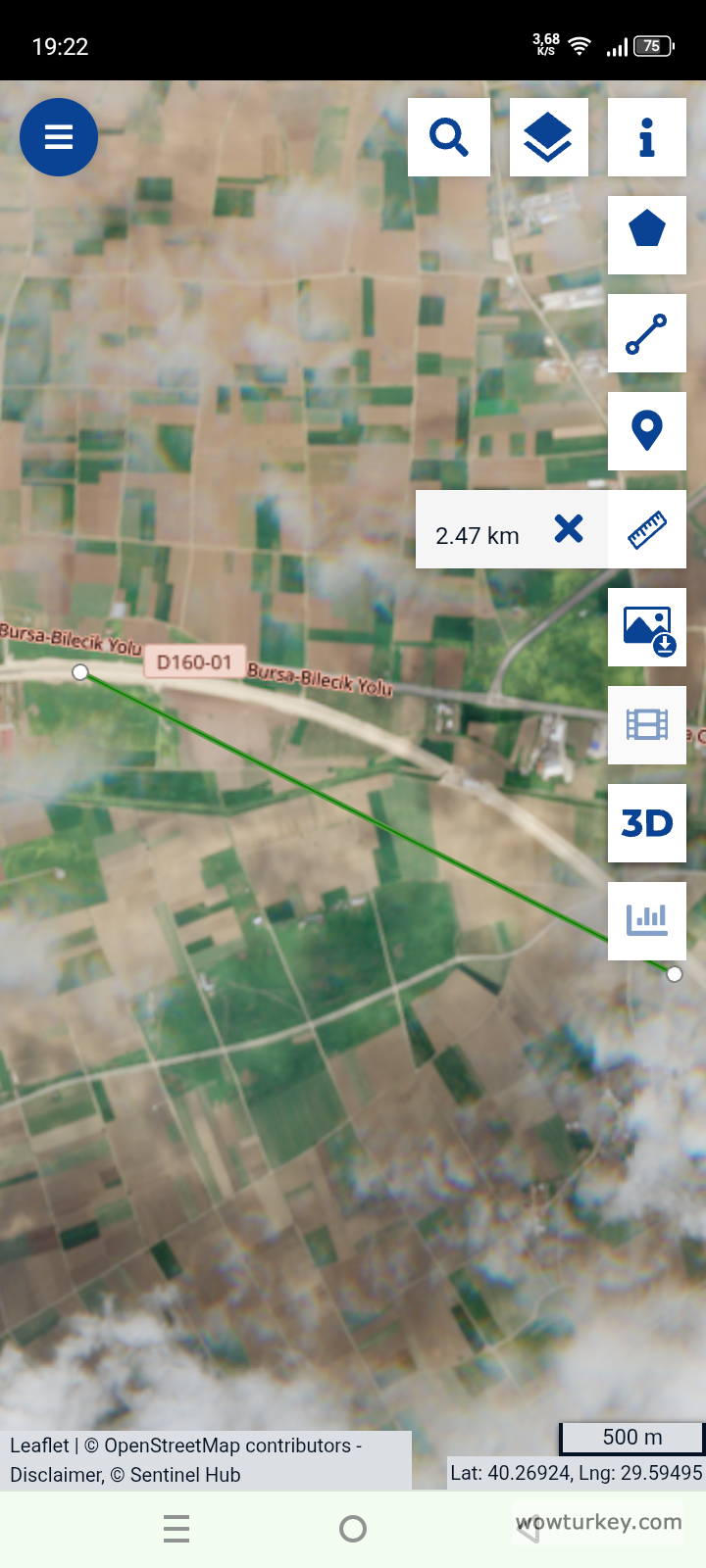
Task: Select the polygon area drawing tool
Action: [646, 235]
